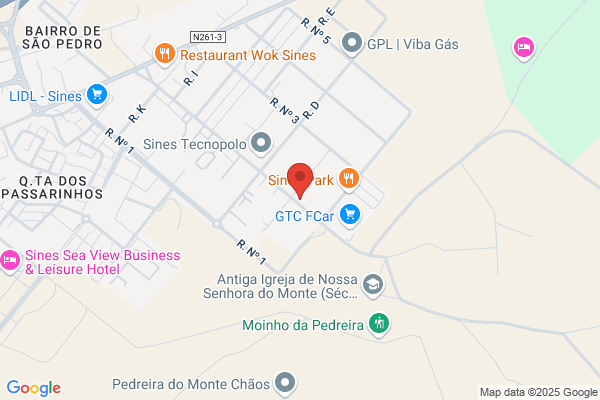Open the Restaurant Wok Sines marker
The height and width of the screenshot is (400, 600).
coord(165,54)
